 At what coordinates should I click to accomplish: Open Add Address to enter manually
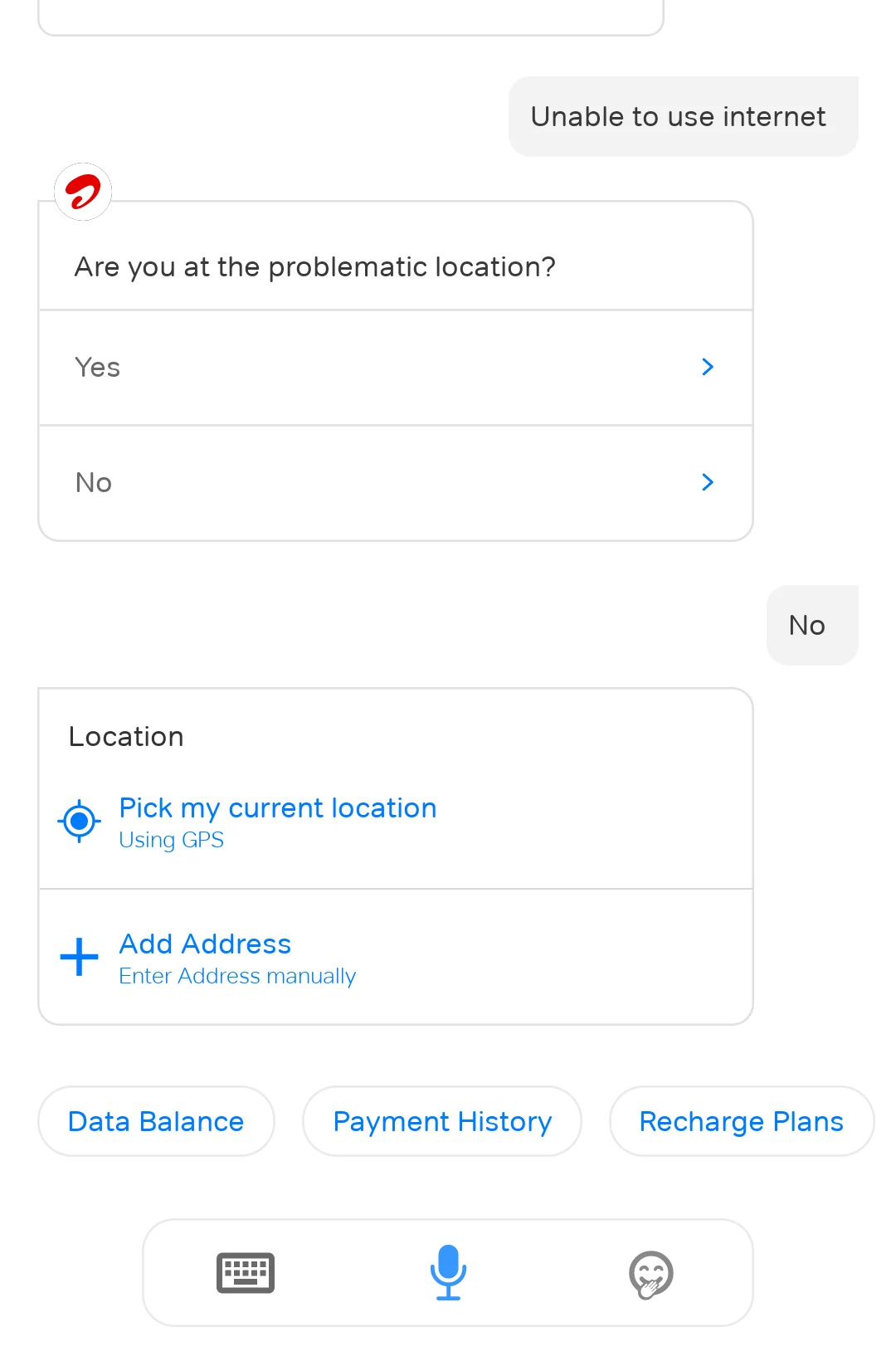pyautogui.click(x=204, y=944)
